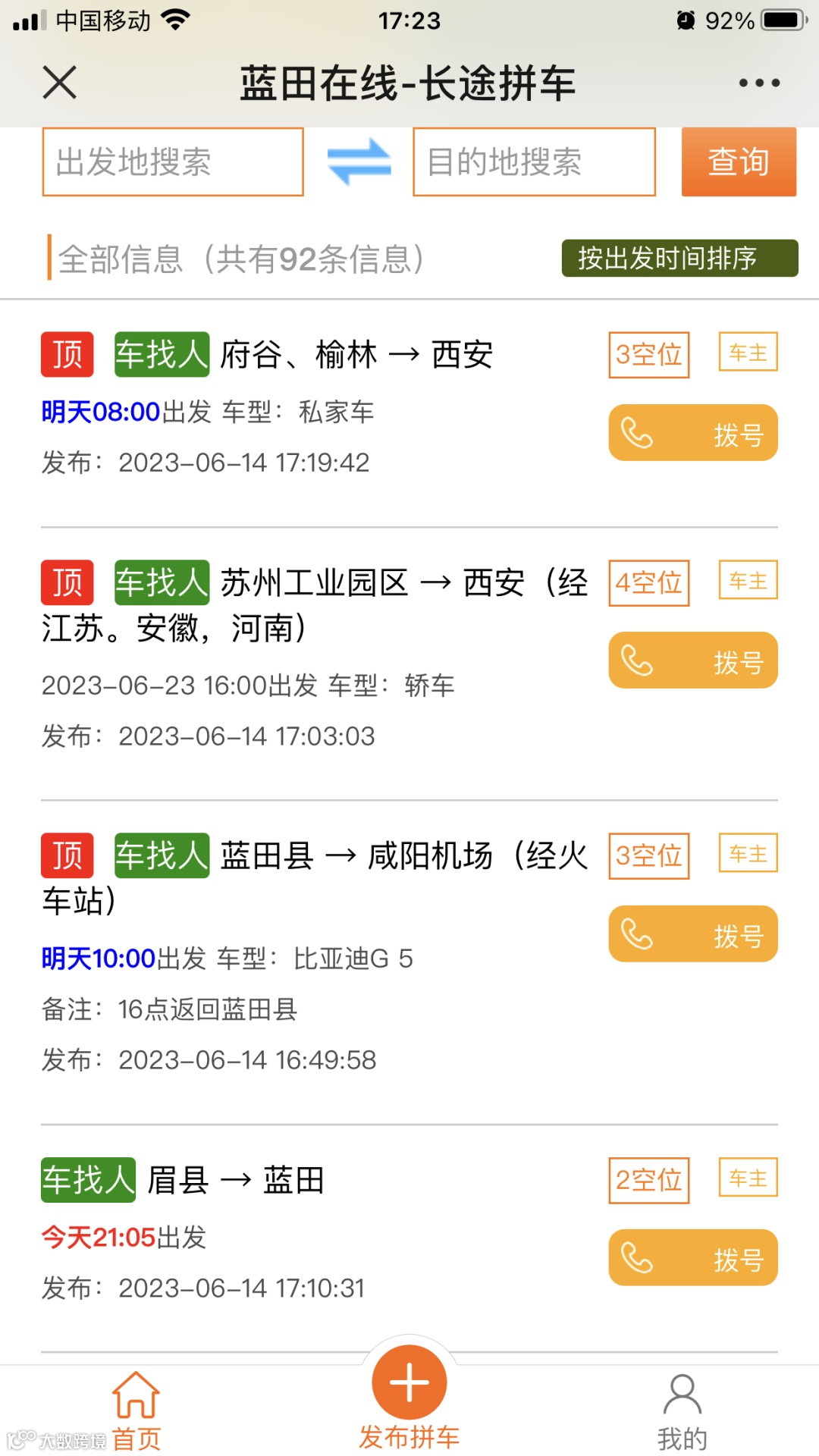
Task: Dial the driver for 眉县 → 蓝田
Action: [693, 1258]
